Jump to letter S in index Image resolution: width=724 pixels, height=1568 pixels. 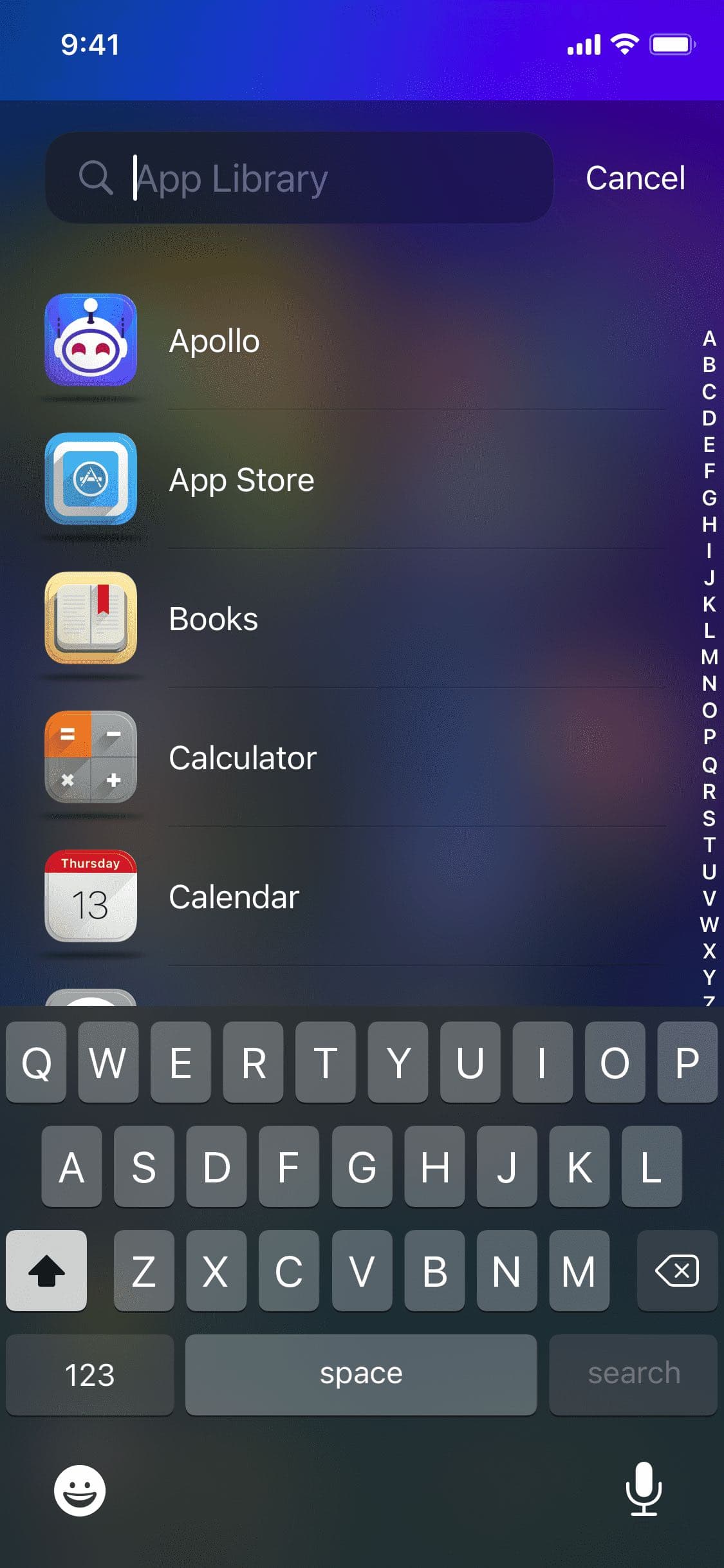[709, 817]
